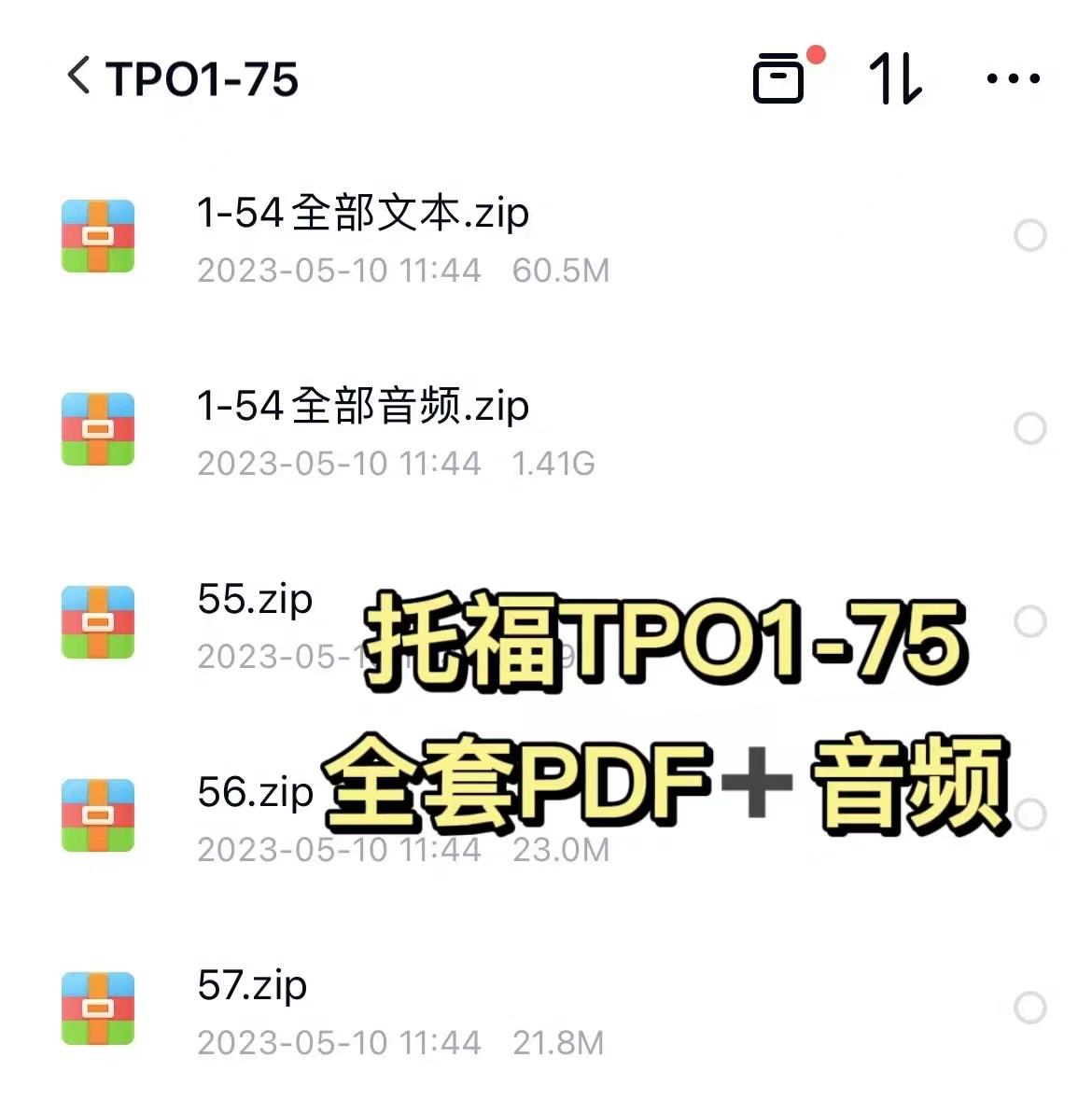Click the archive icon beside 57.zip
The height and width of the screenshot is (1113, 1092).
tap(97, 1007)
